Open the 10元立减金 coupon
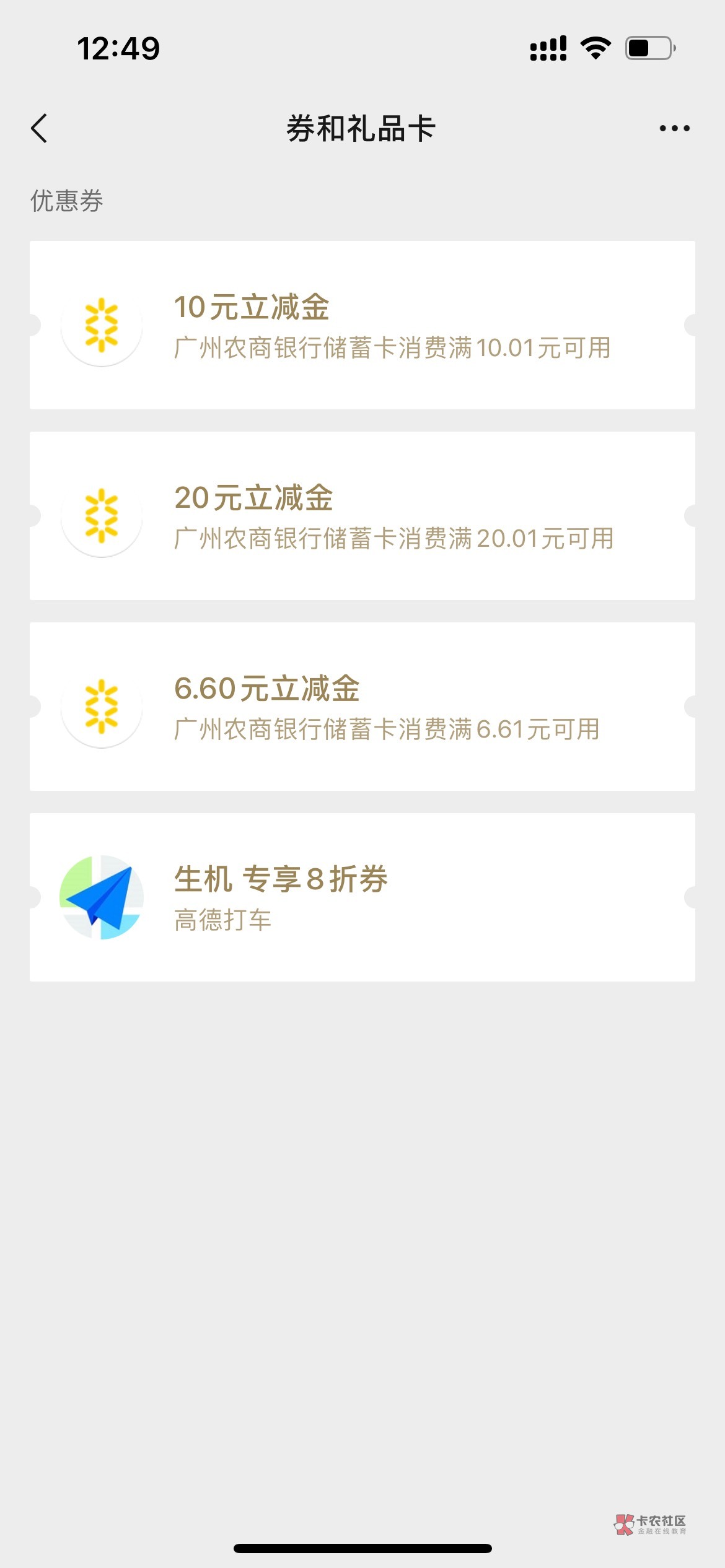The width and height of the screenshot is (725, 1568). (362, 325)
